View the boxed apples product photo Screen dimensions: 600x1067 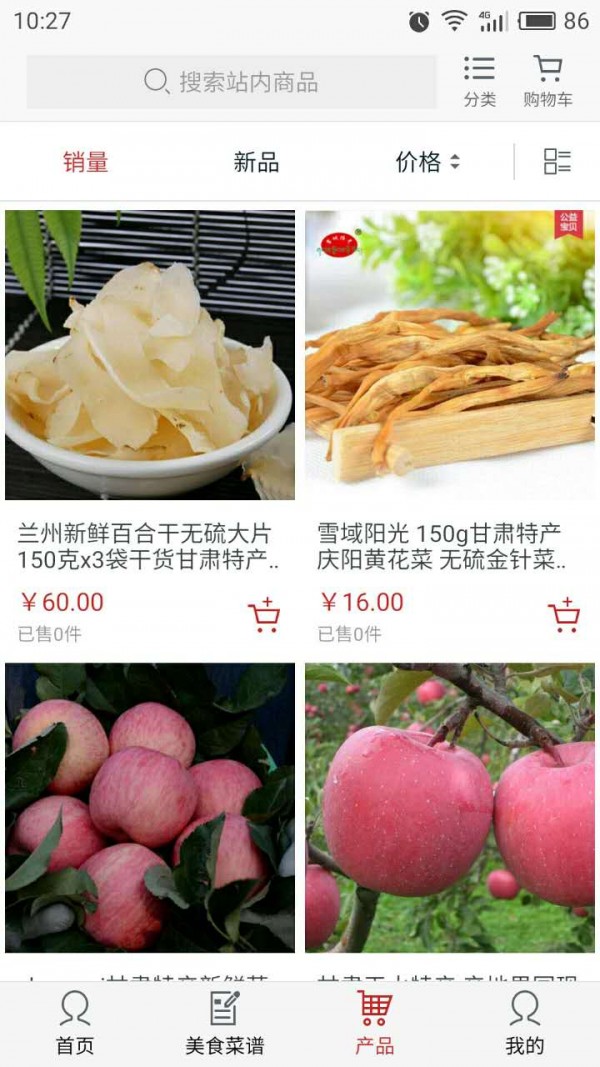tap(150, 808)
